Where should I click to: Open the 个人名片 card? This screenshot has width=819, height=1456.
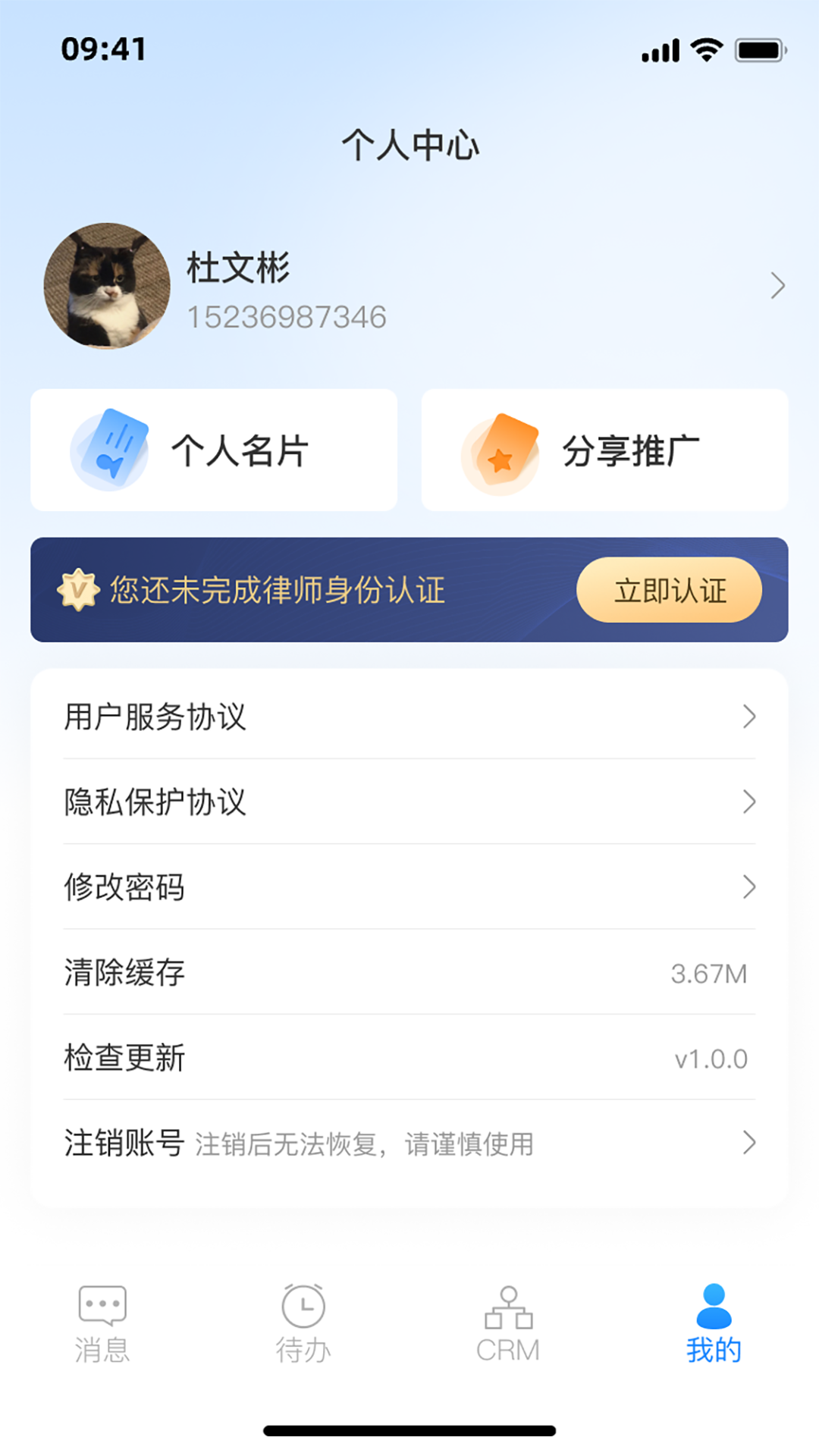[x=214, y=450]
